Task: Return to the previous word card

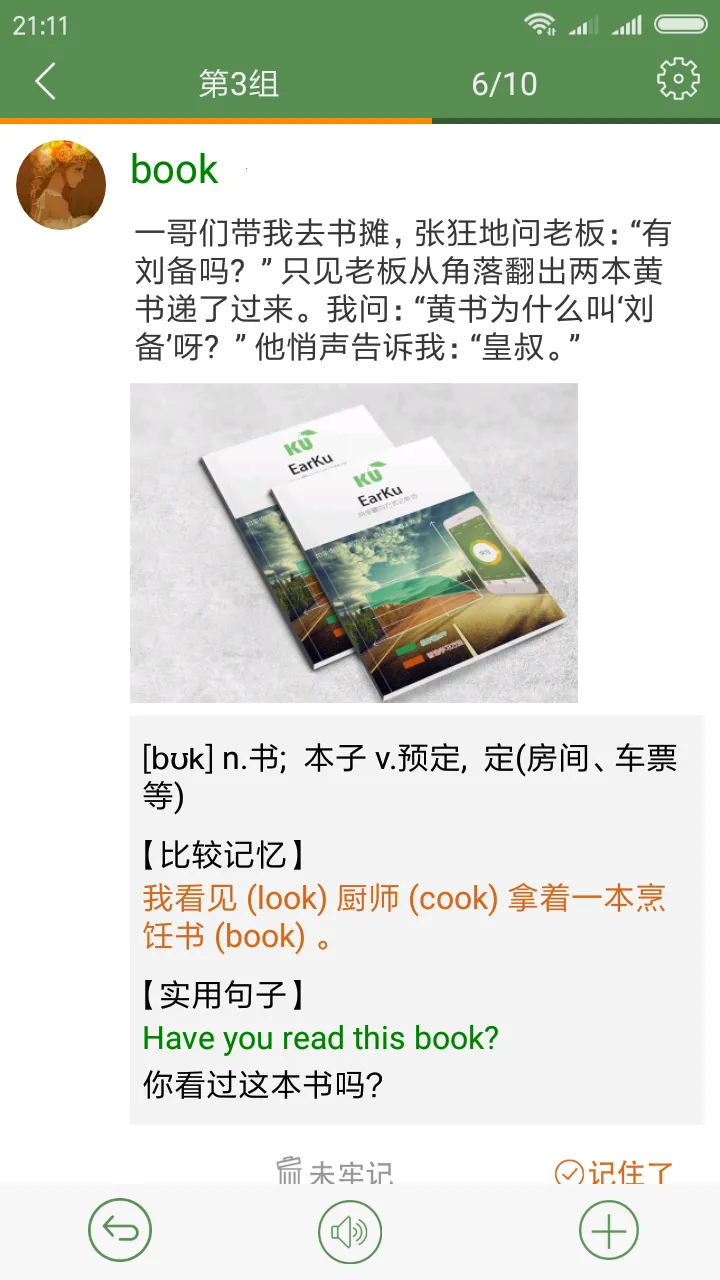Action: click(120, 1230)
